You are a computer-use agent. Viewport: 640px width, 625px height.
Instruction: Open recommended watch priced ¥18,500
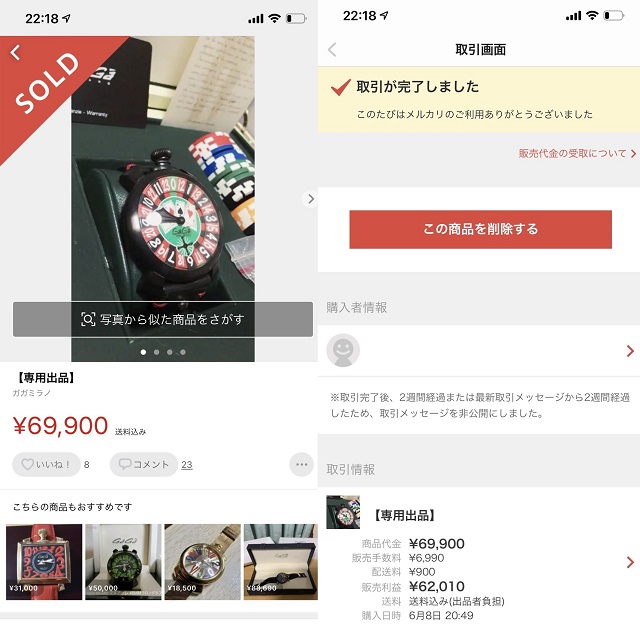pos(202,561)
